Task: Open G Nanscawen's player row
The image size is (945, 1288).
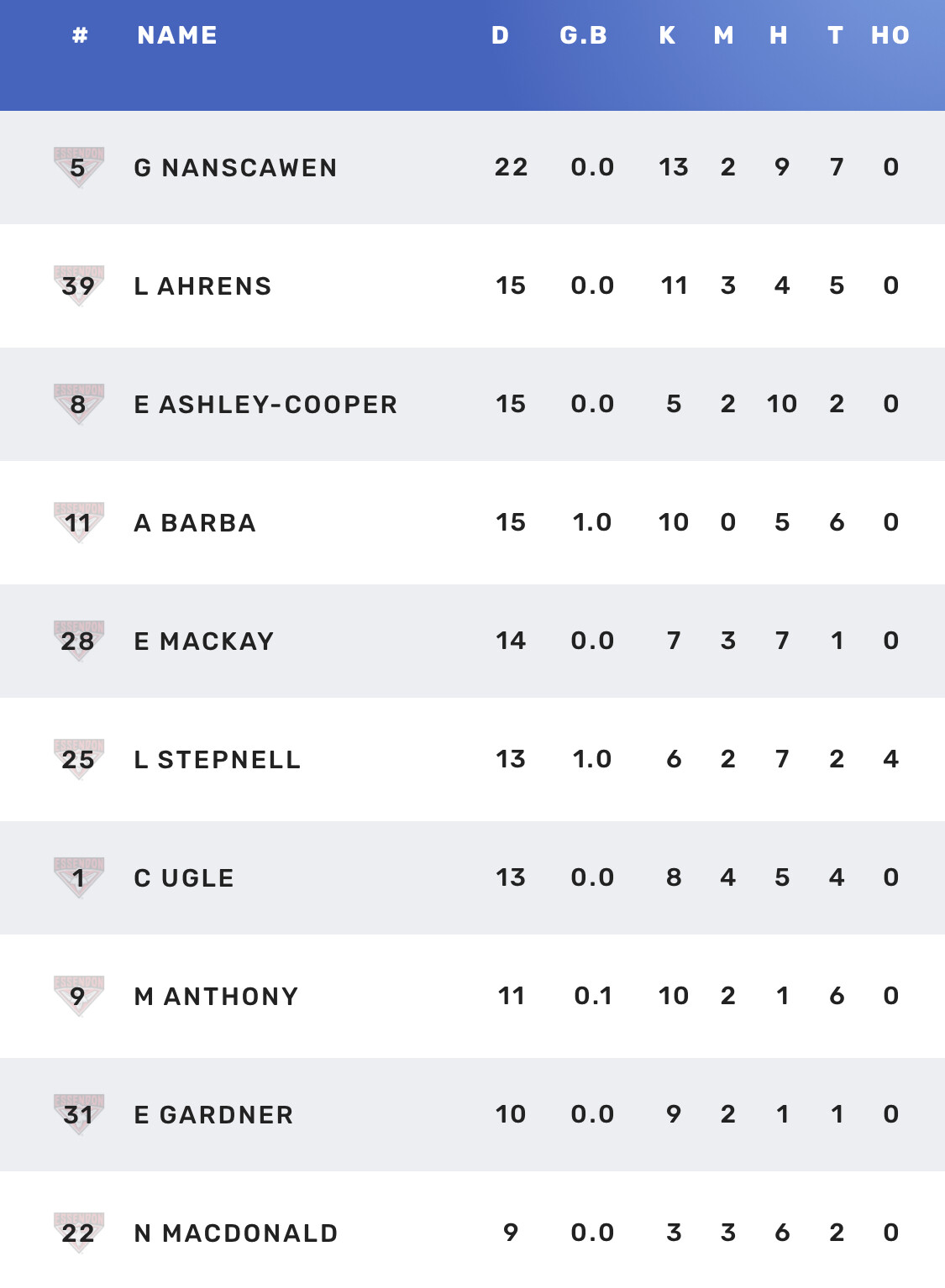Action: [235, 168]
